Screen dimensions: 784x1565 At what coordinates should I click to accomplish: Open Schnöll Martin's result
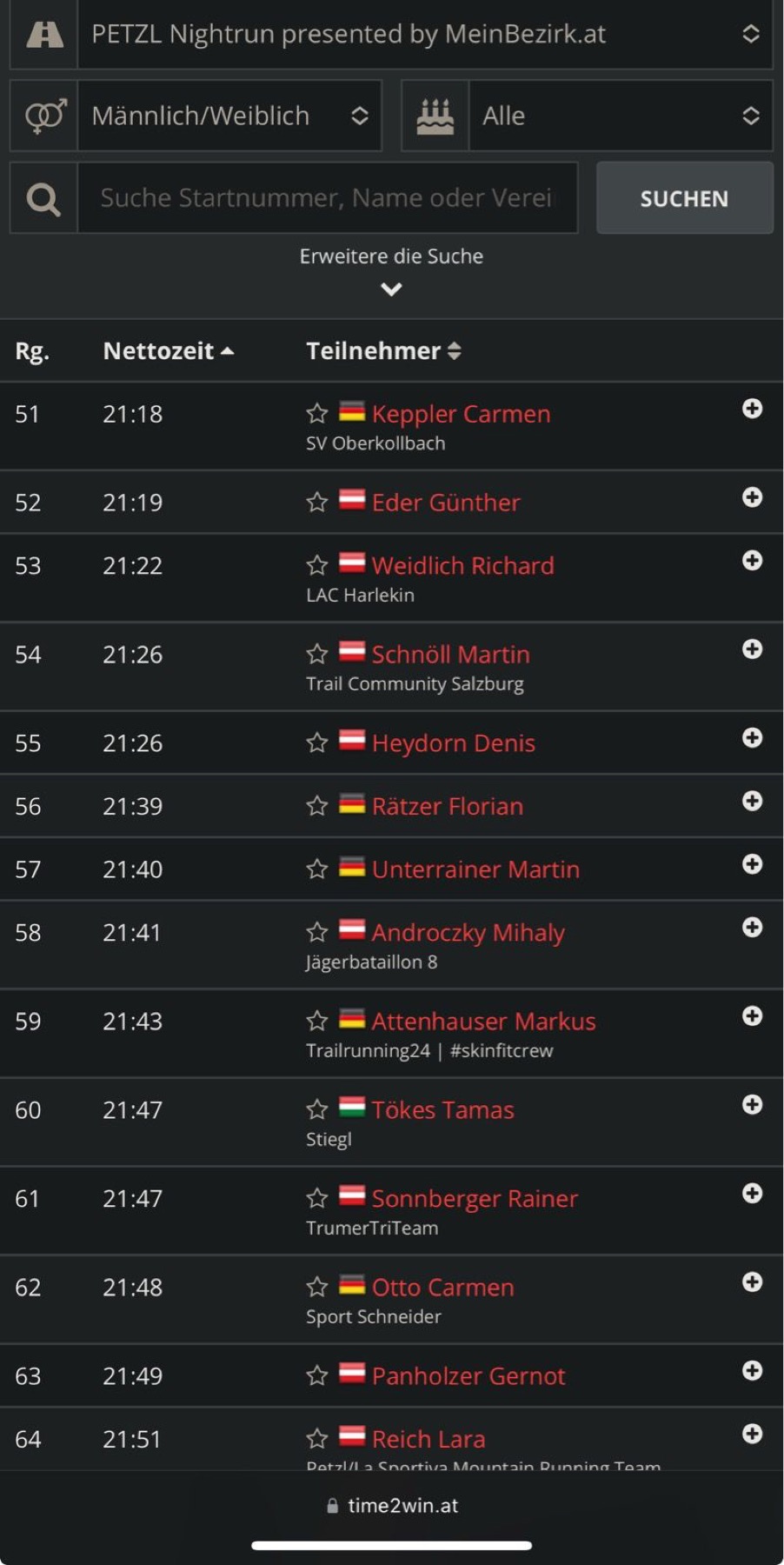point(451,654)
